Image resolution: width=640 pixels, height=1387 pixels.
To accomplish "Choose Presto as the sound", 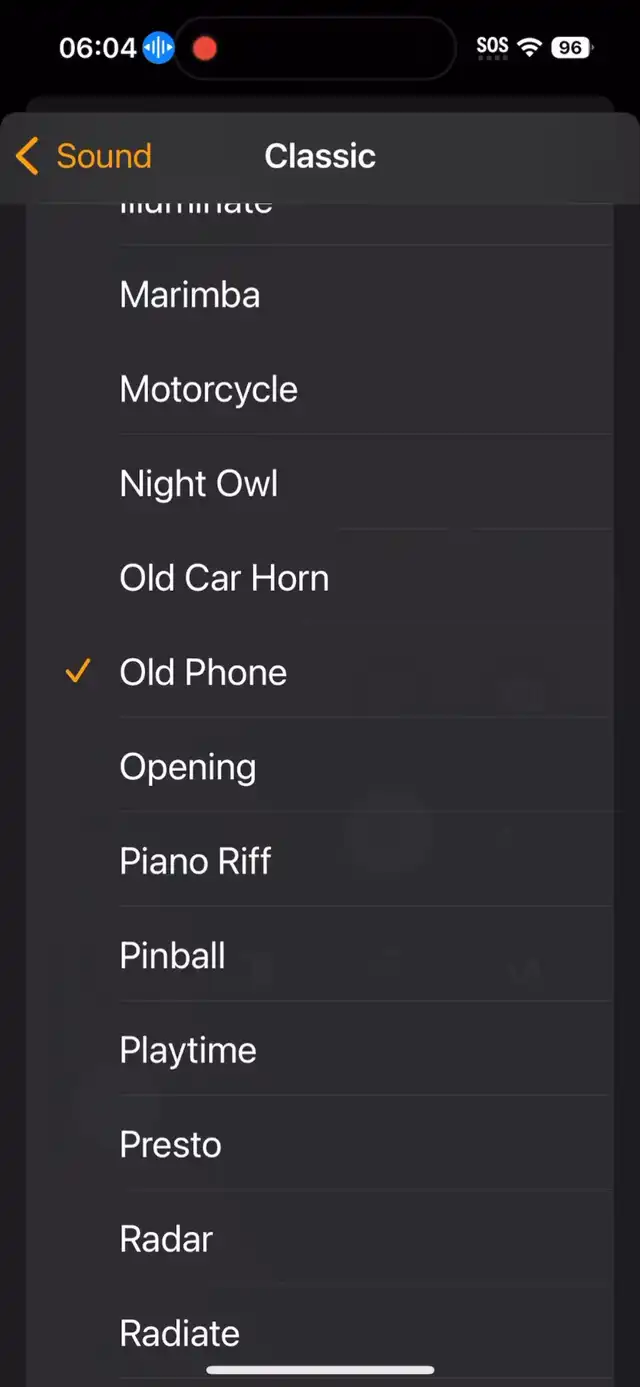I will point(319,1144).
